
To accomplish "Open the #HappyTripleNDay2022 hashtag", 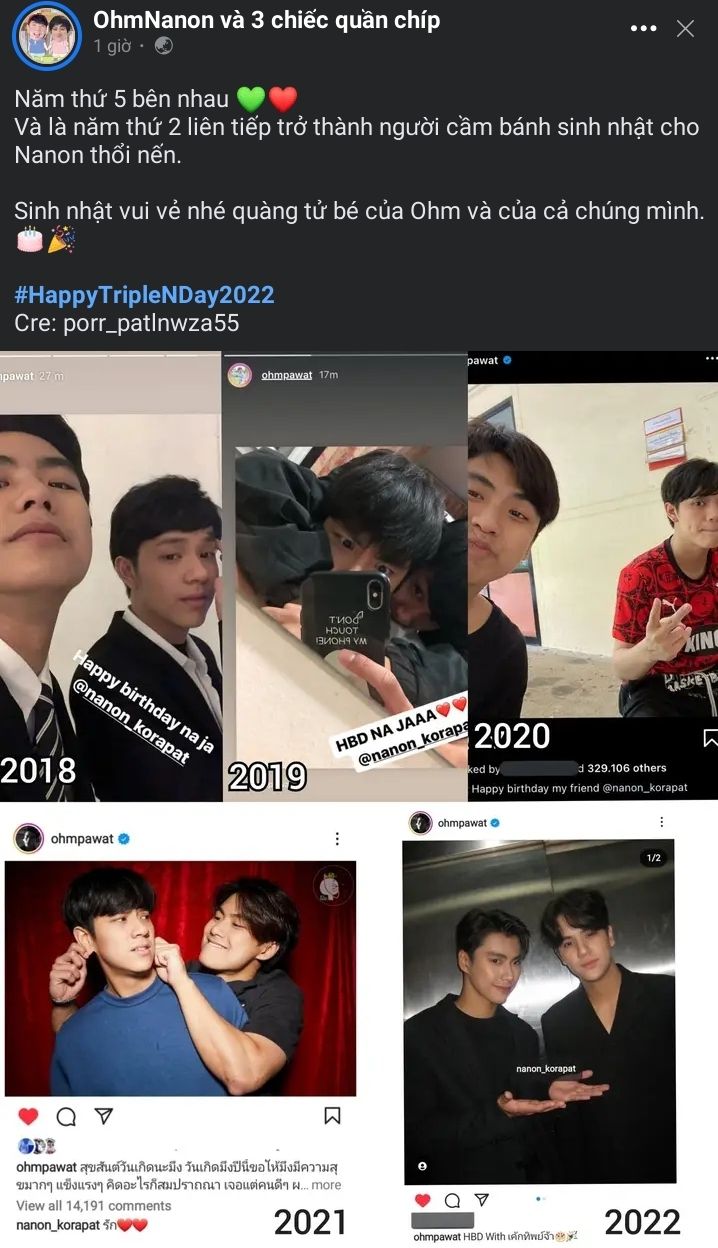I will click(144, 295).
